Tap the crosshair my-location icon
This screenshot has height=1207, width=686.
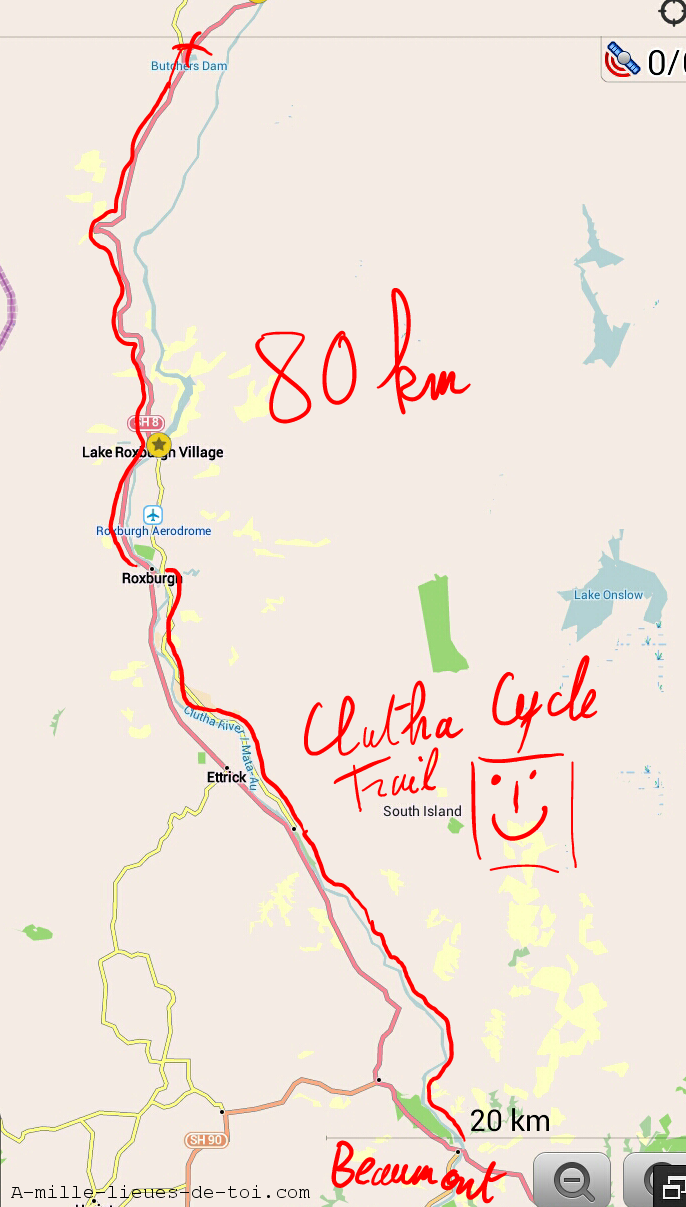[673, 11]
